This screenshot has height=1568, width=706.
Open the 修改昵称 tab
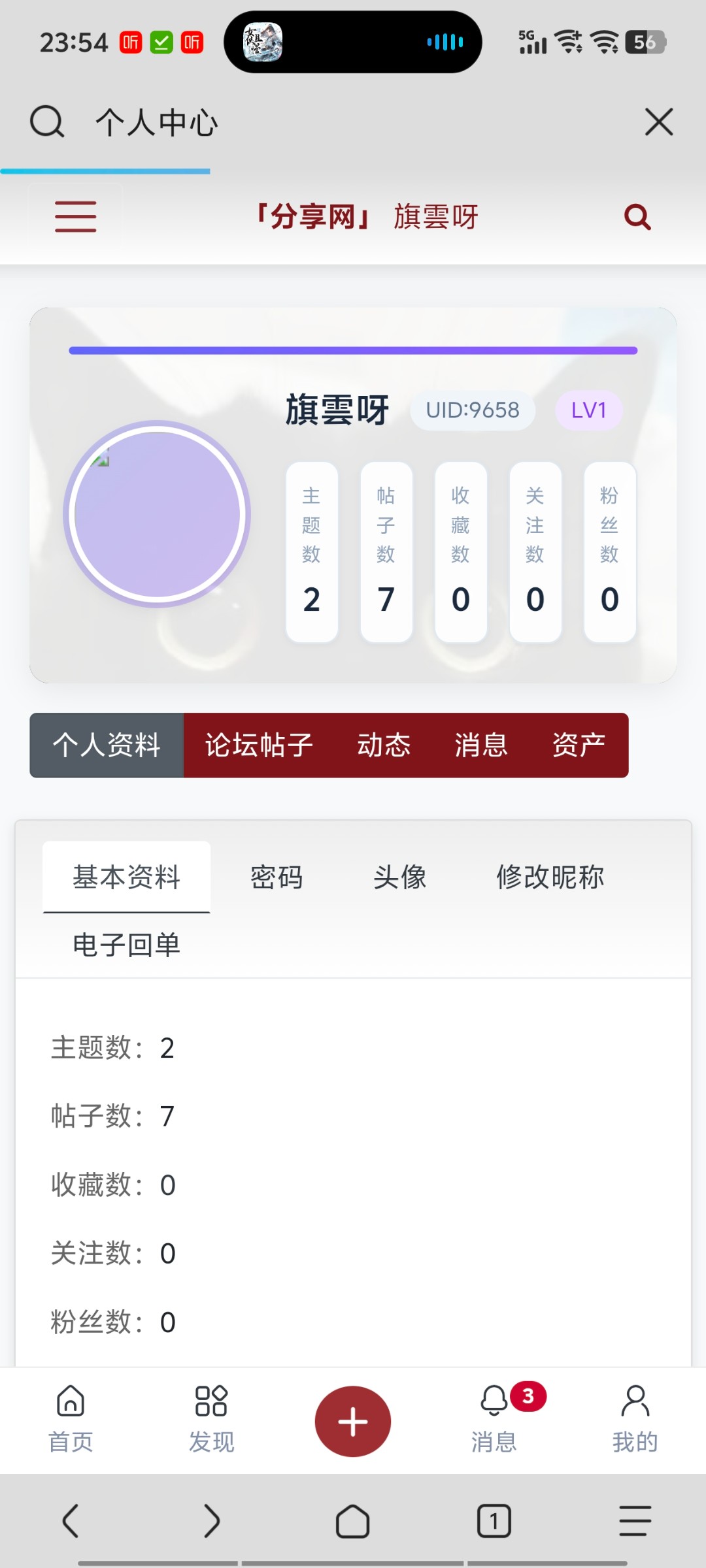tap(550, 877)
